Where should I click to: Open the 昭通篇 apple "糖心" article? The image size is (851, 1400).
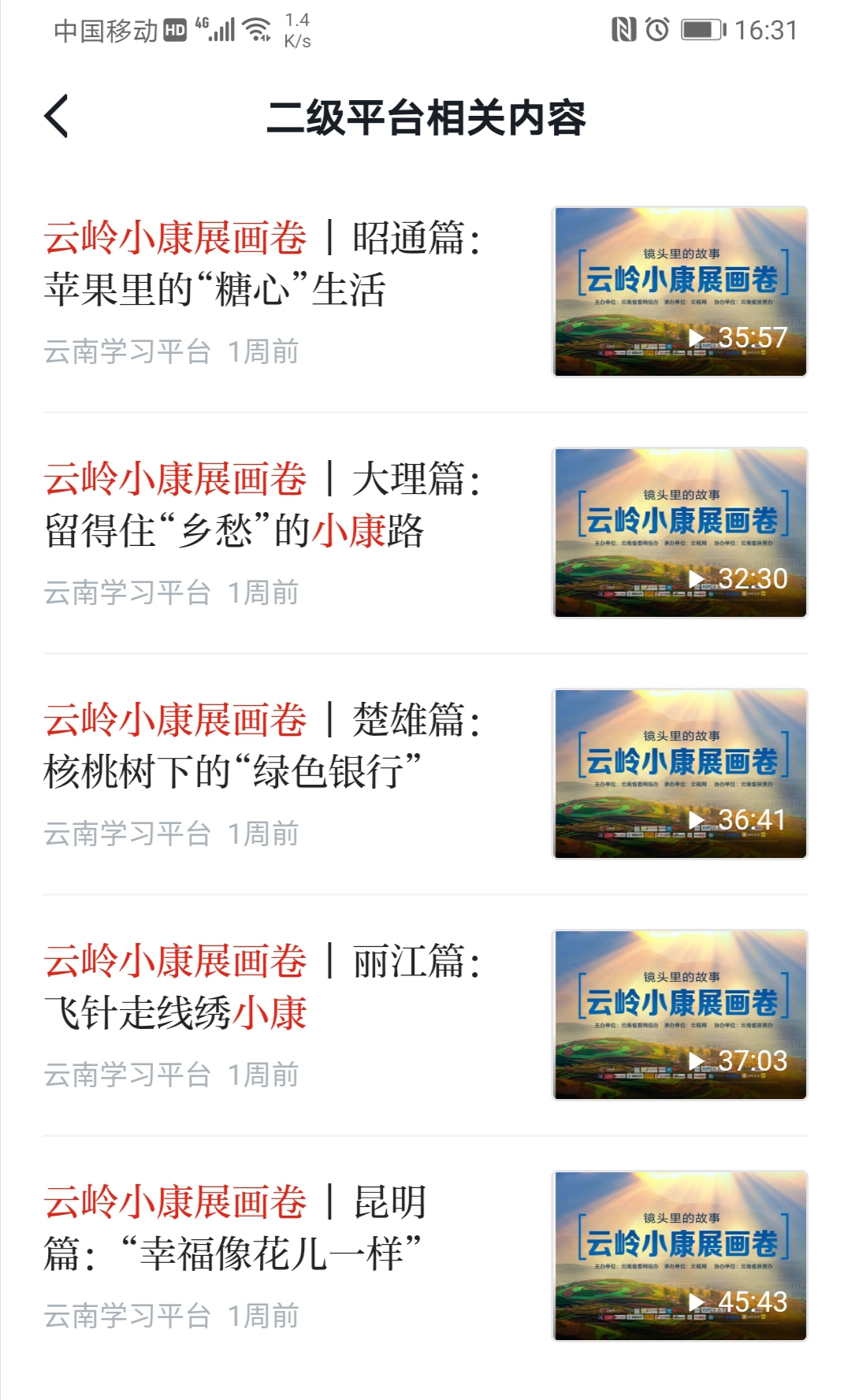tap(262, 263)
